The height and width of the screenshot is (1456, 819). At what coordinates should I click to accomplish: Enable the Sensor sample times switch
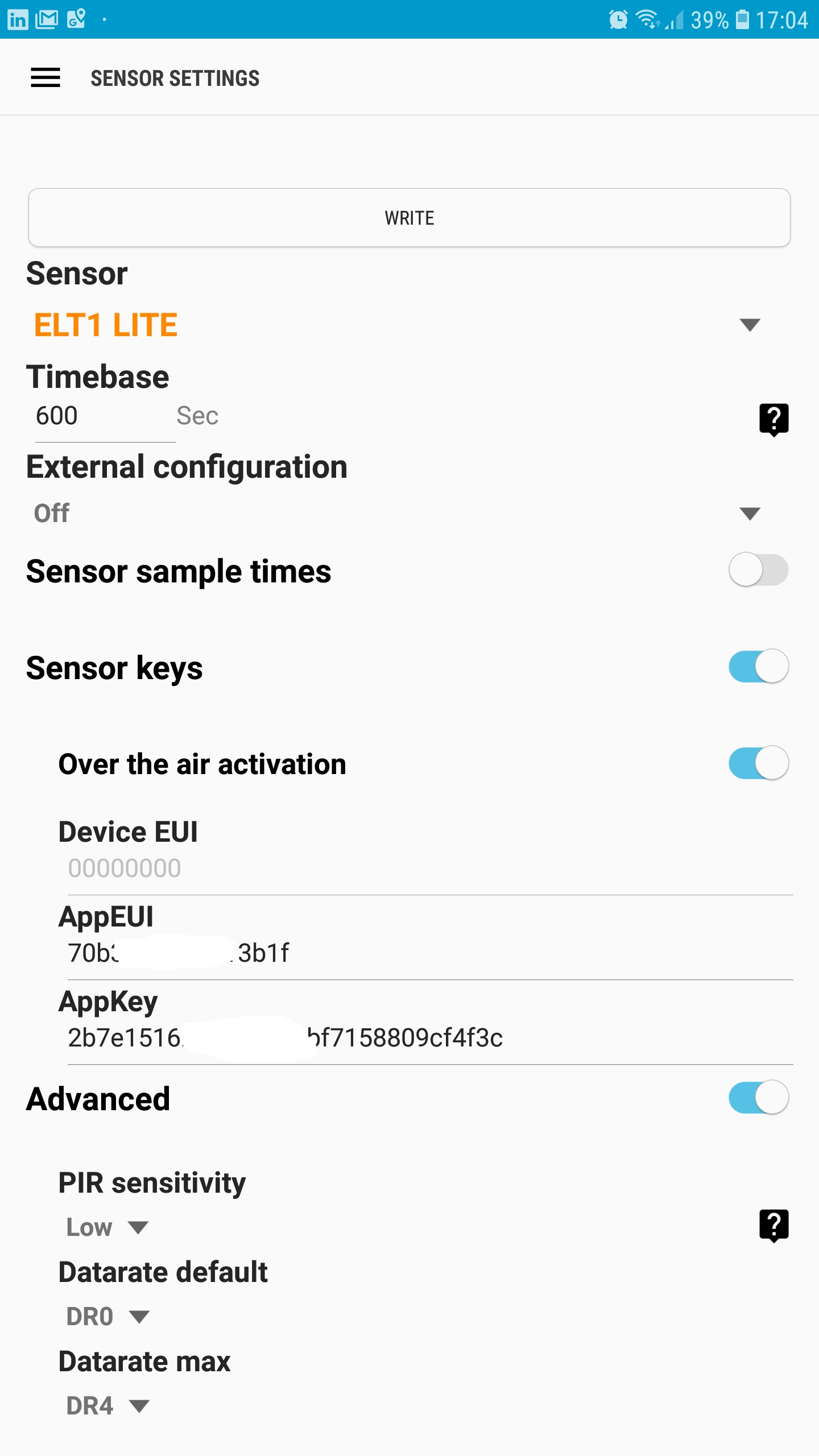758,570
